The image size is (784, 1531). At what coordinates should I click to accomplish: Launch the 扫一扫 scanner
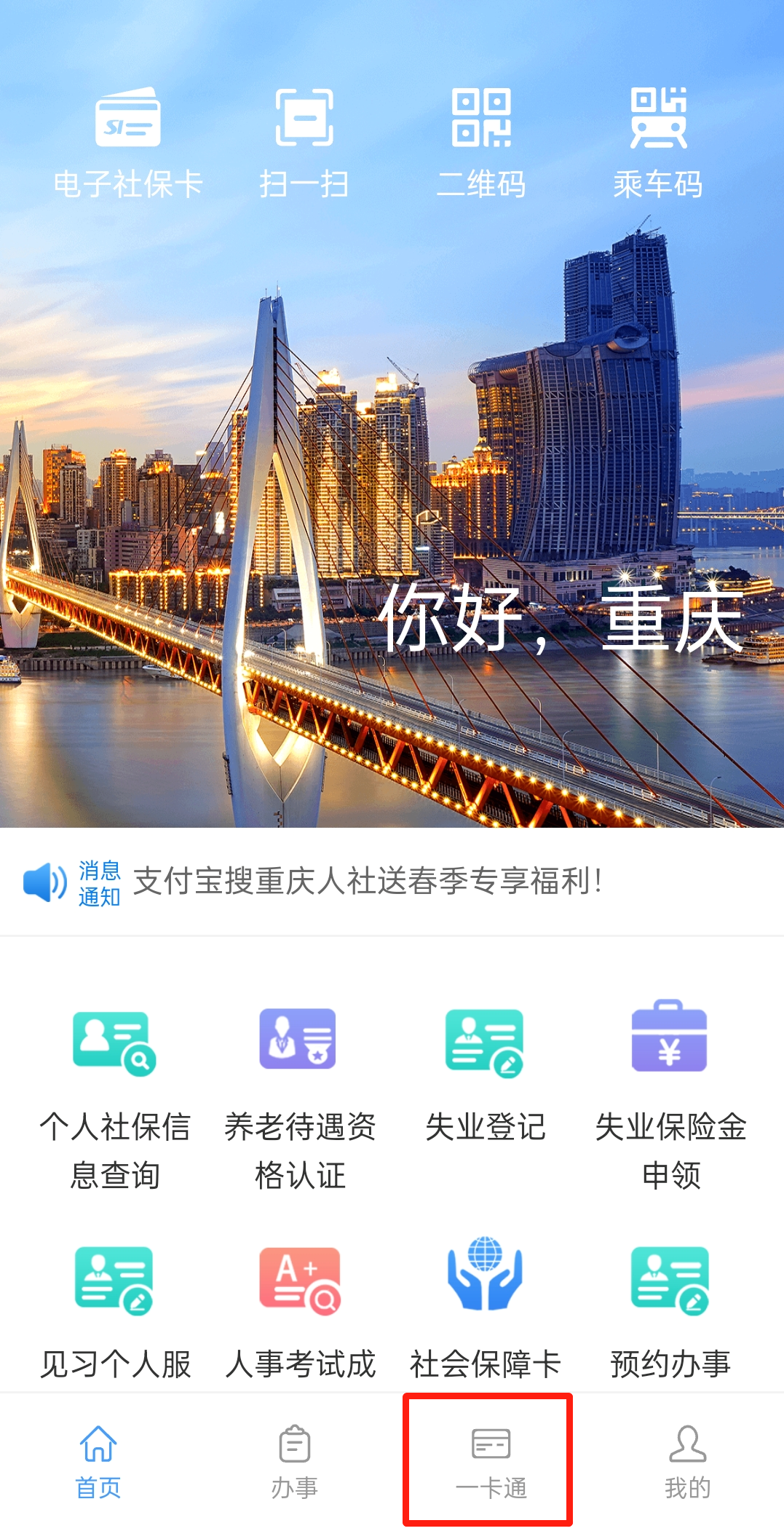tap(304, 143)
